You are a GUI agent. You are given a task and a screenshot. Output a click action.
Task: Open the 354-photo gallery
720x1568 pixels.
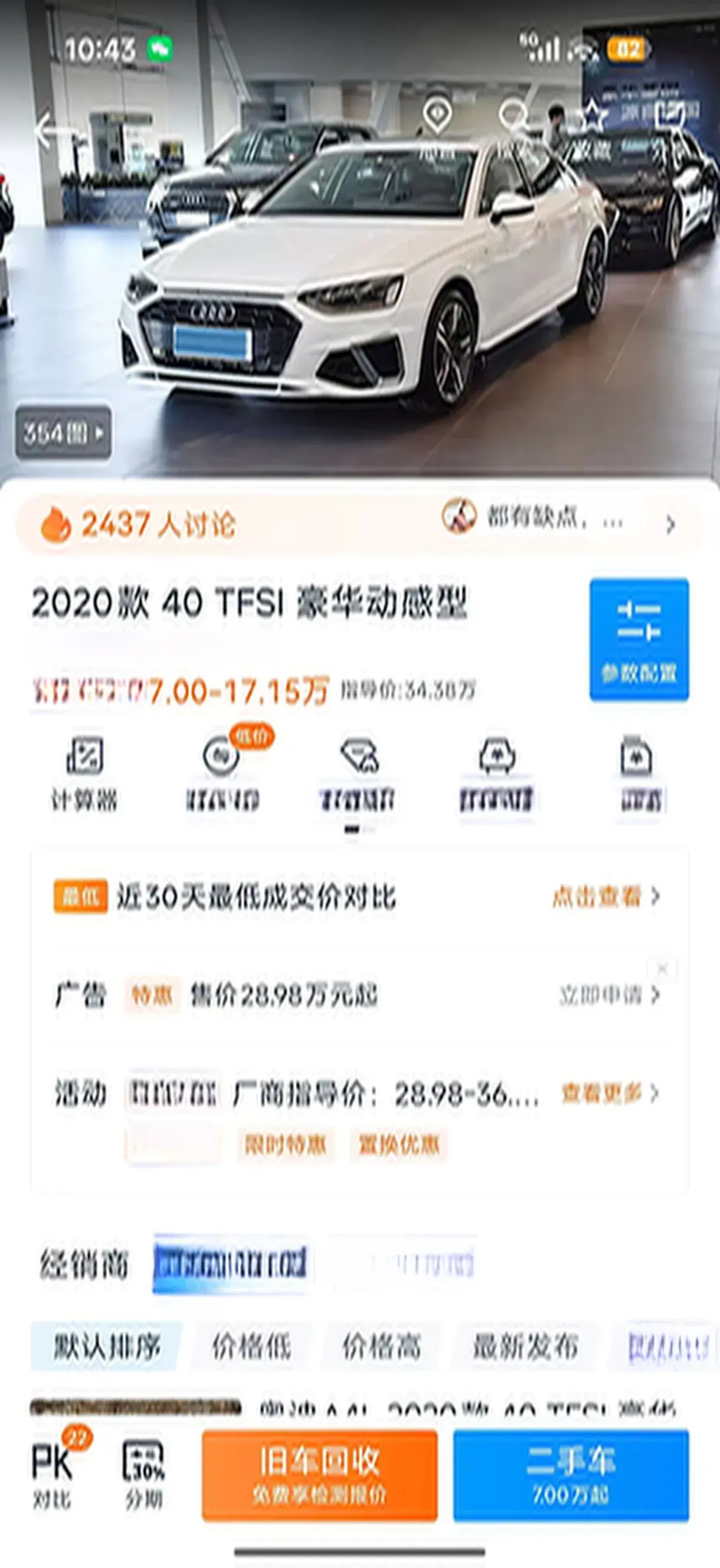(x=63, y=433)
